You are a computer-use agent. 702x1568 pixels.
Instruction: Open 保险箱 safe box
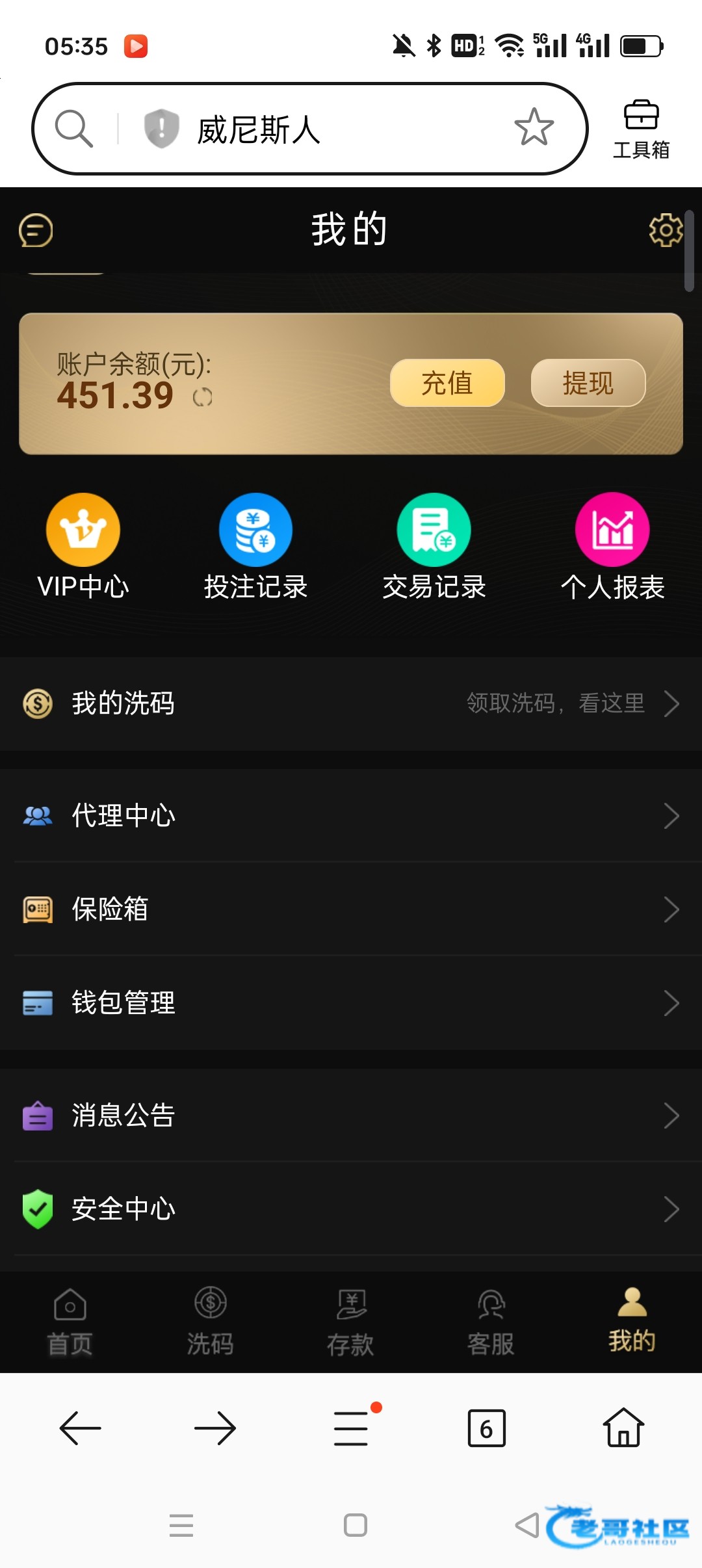coord(351,909)
